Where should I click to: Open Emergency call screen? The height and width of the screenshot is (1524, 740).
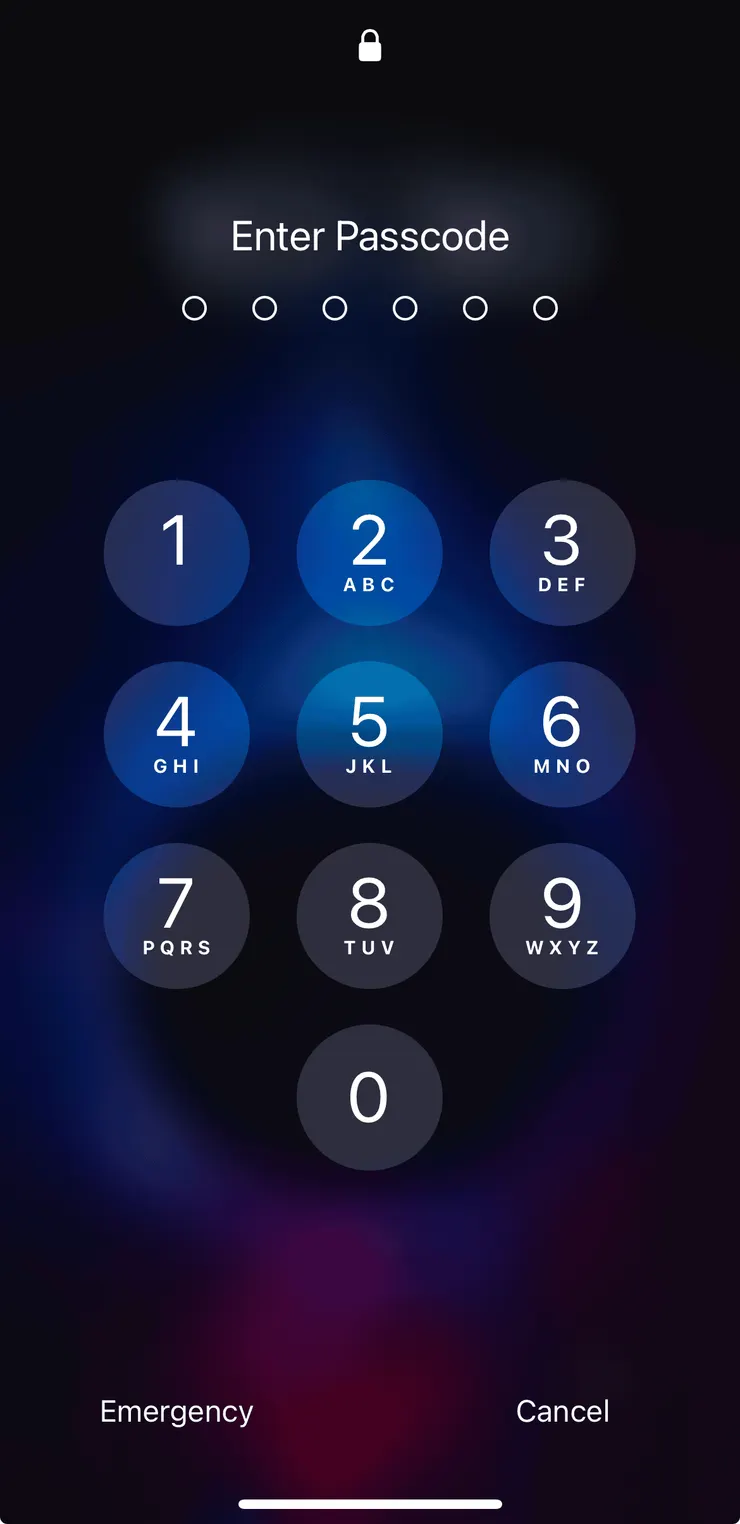tap(177, 1411)
